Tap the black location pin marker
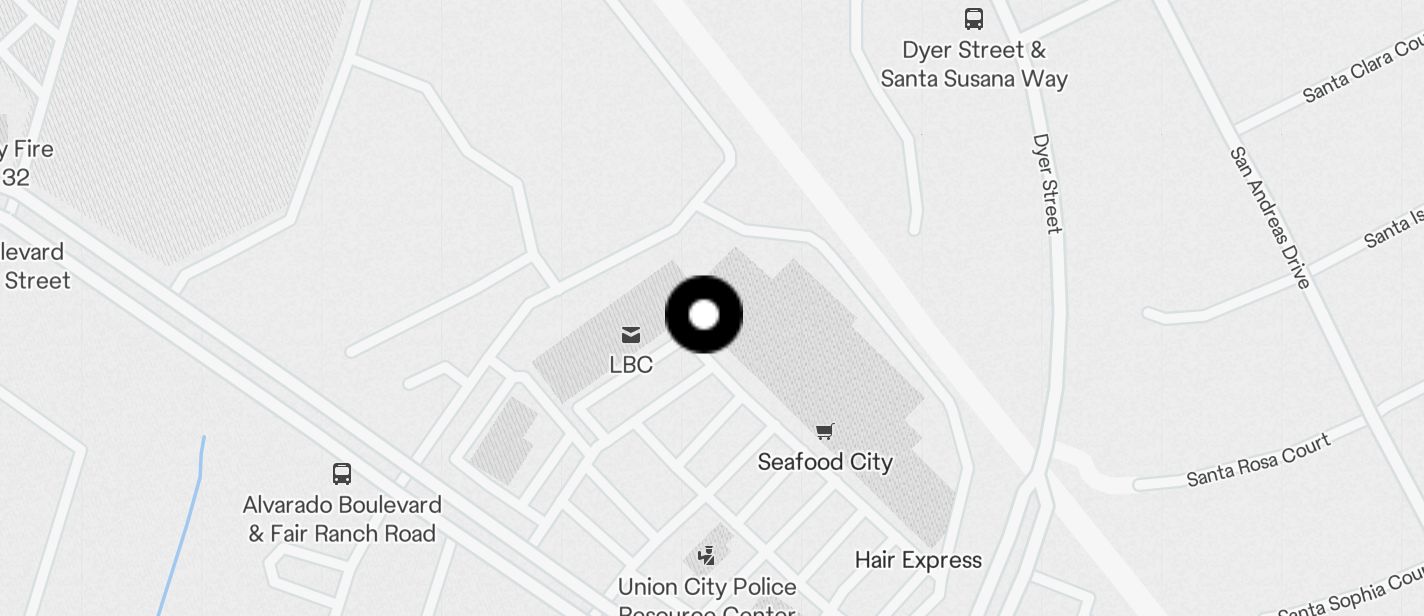Image resolution: width=1424 pixels, height=616 pixels. tap(704, 315)
